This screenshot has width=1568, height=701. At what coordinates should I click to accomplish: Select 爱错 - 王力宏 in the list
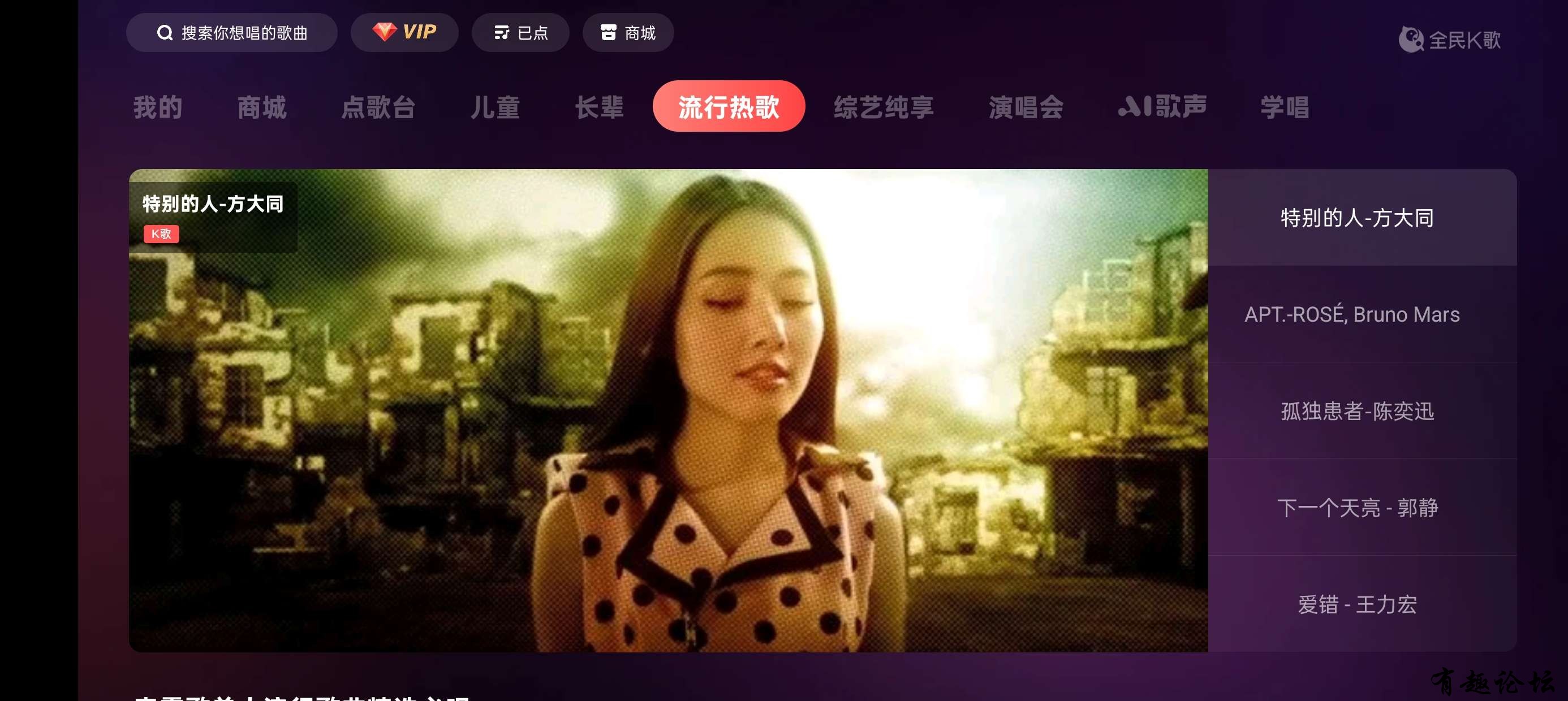(1357, 604)
